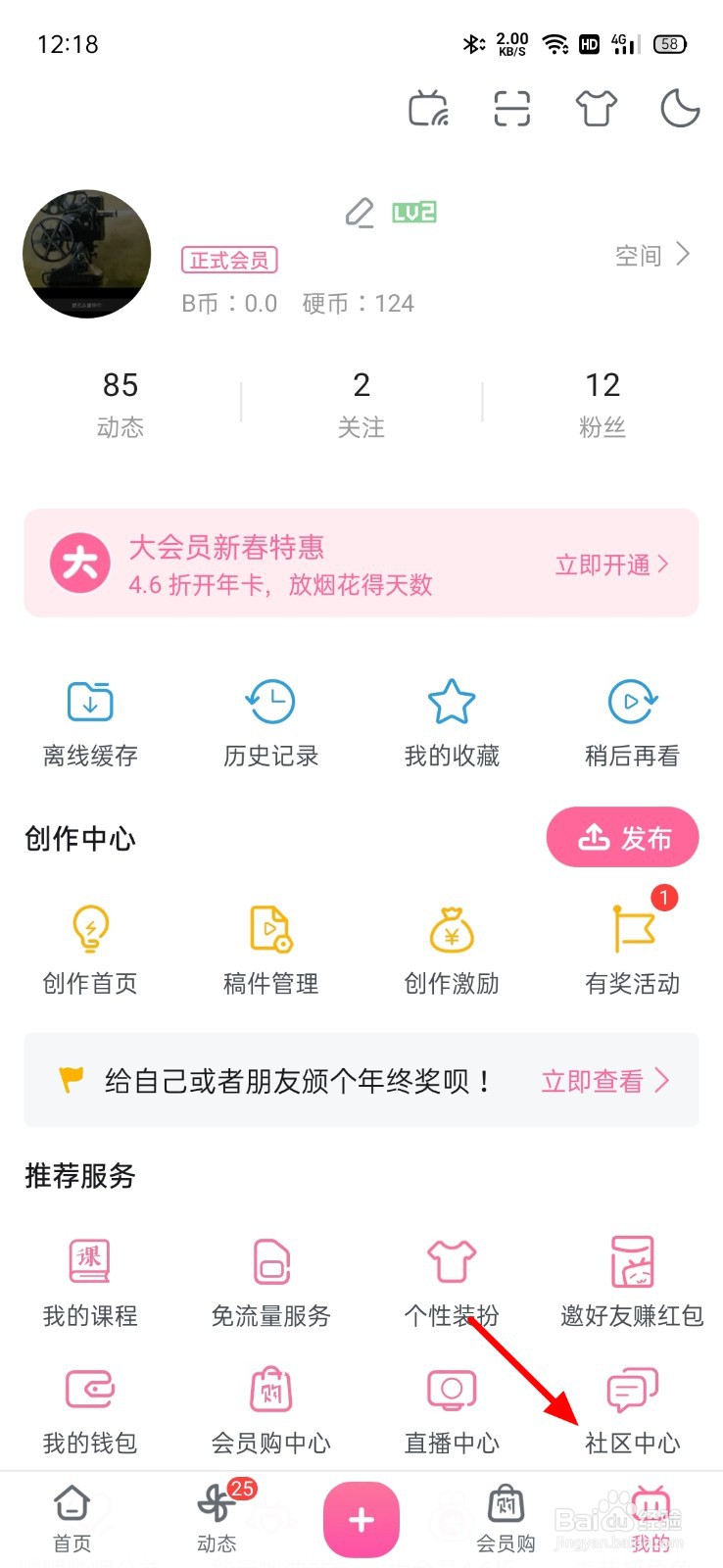Open the TV cast icon

coord(428,109)
